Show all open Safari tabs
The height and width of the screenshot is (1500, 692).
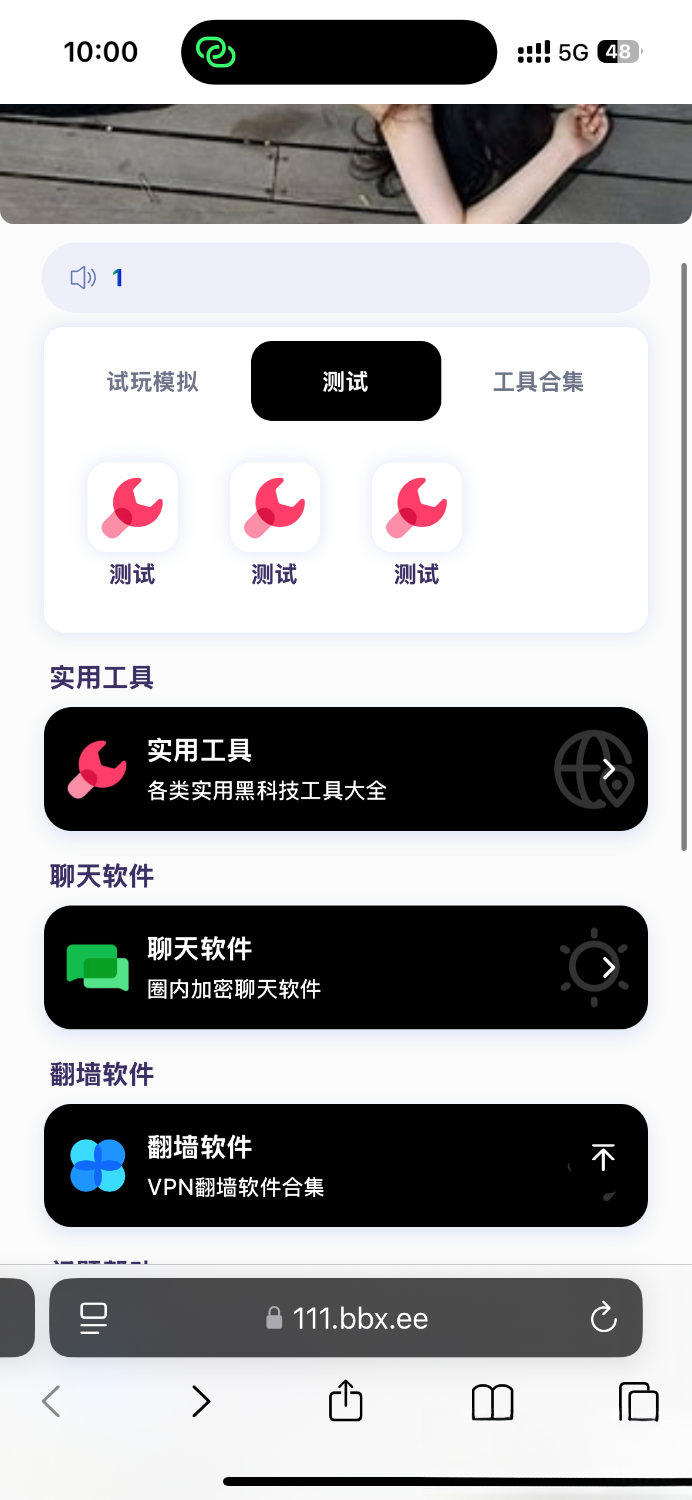pos(638,1401)
